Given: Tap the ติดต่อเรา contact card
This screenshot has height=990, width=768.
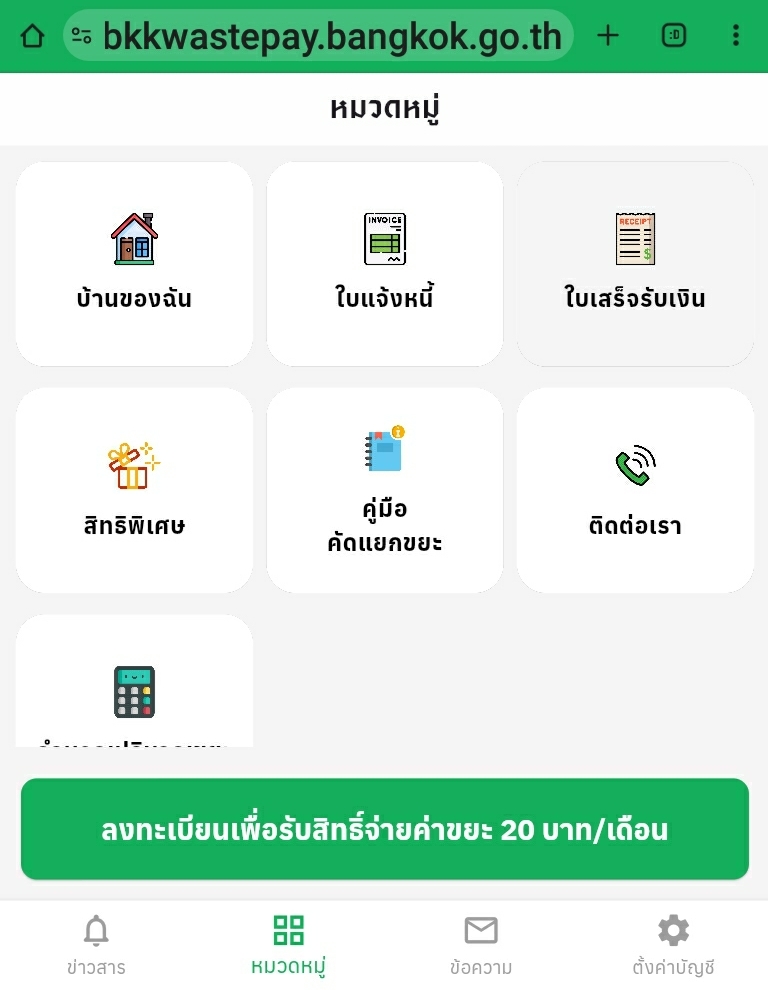Looking at the screenshot, I should (635, 490).
